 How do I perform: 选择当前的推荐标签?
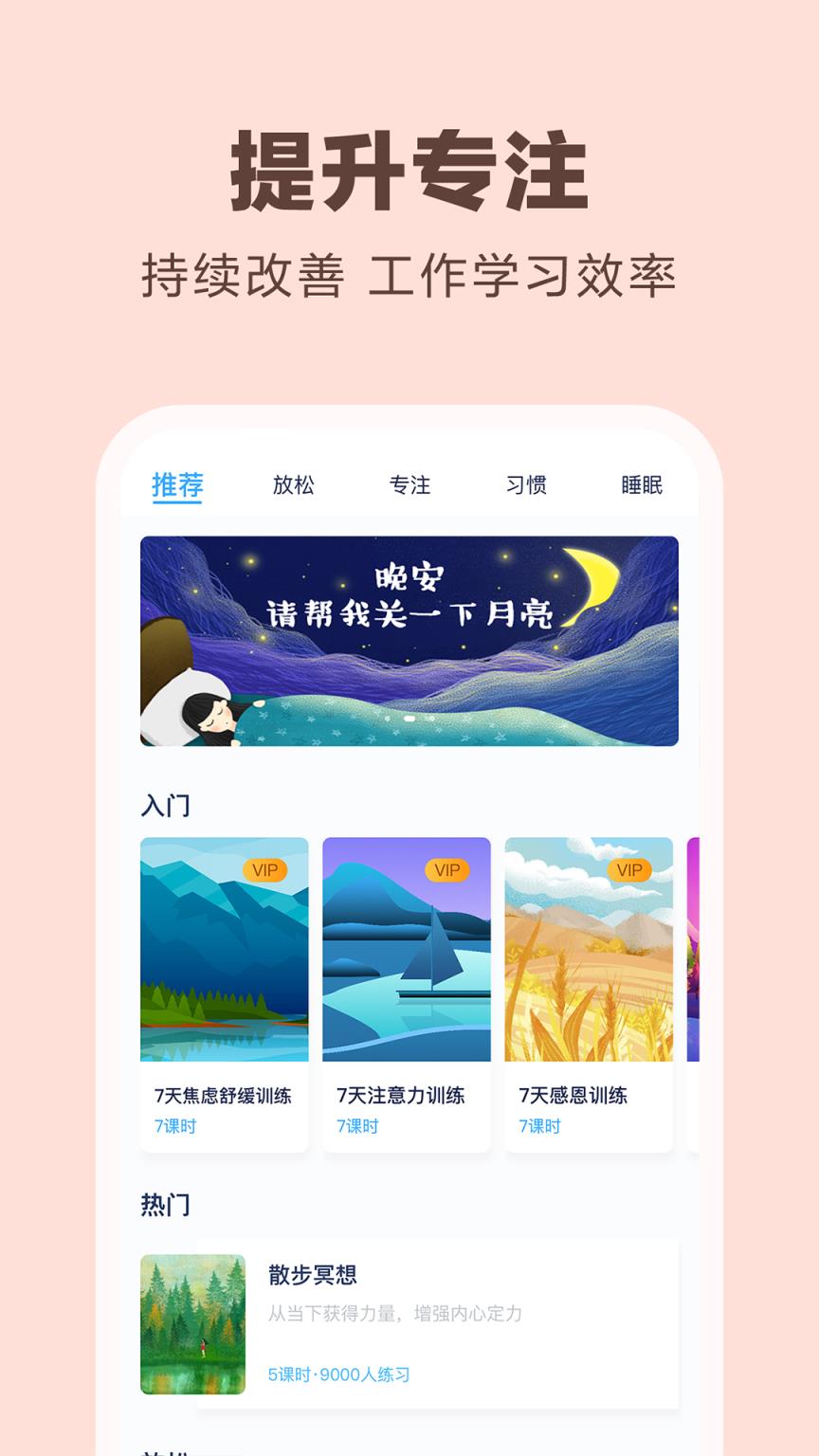176,485
